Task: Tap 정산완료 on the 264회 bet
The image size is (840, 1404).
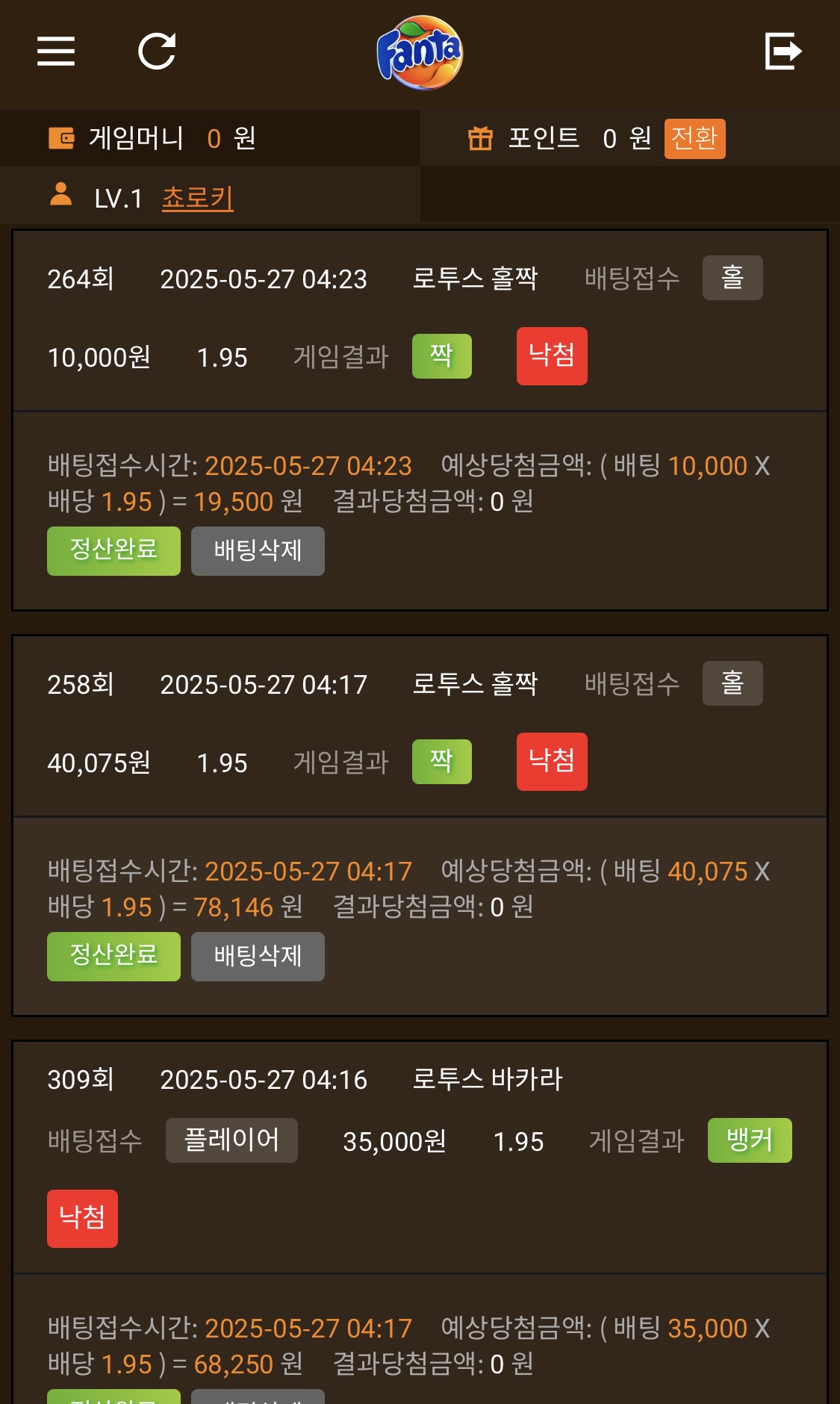Action: click(113, 551)
